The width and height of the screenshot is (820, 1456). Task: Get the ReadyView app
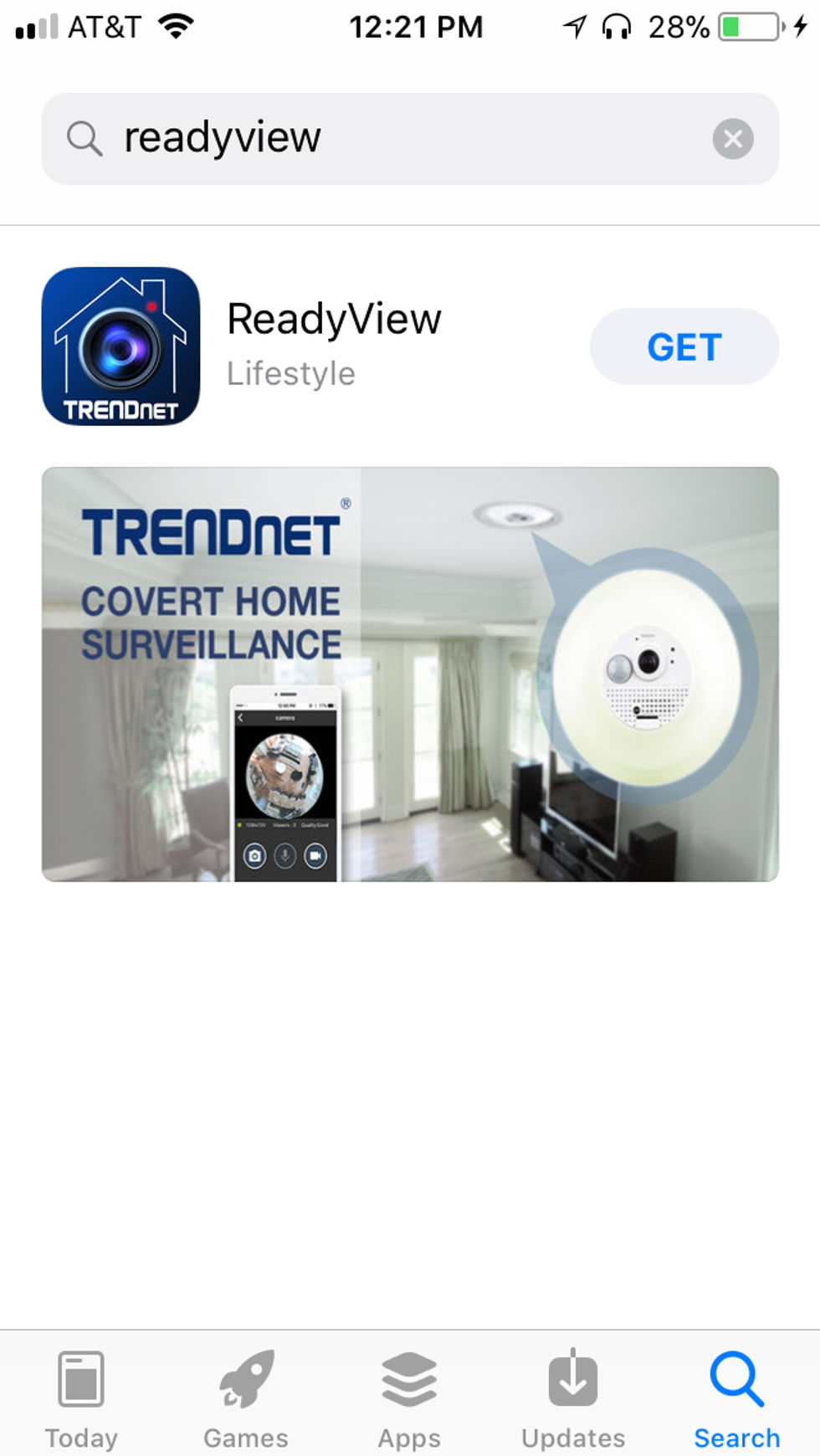point(684,346)
